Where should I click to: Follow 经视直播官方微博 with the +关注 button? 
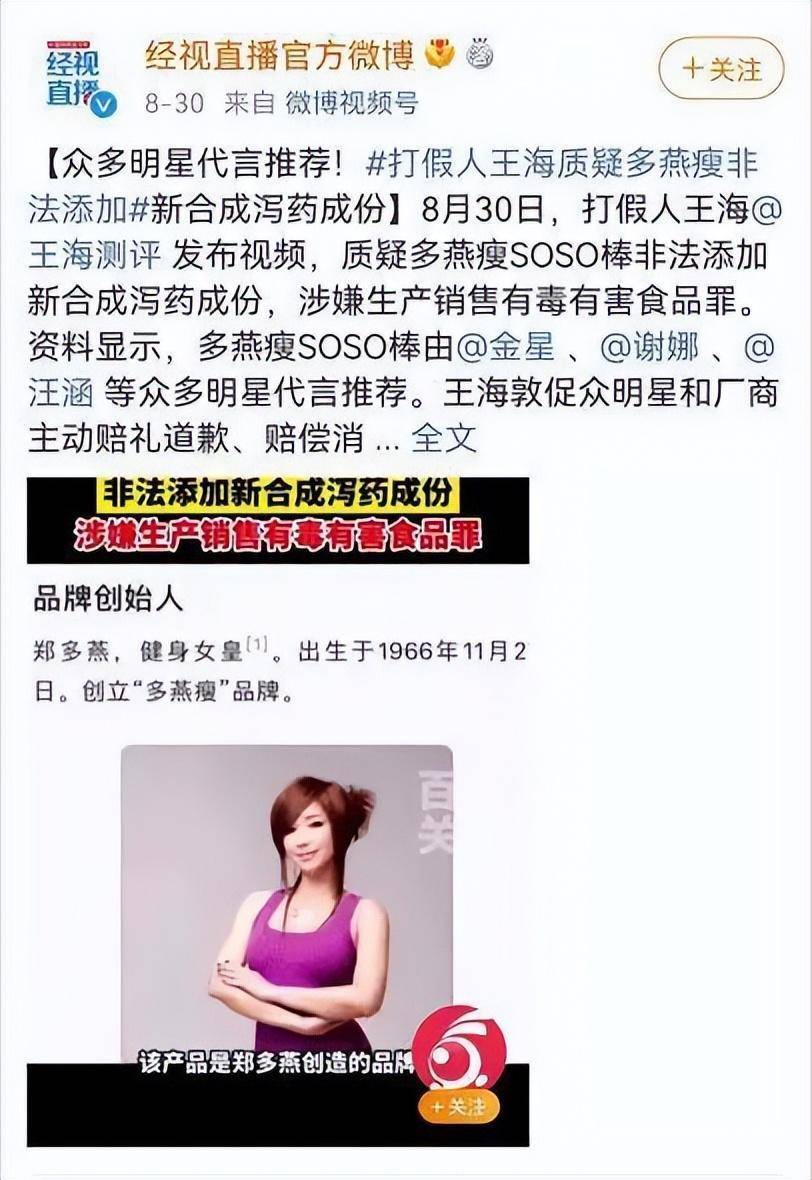pos(721,69)
